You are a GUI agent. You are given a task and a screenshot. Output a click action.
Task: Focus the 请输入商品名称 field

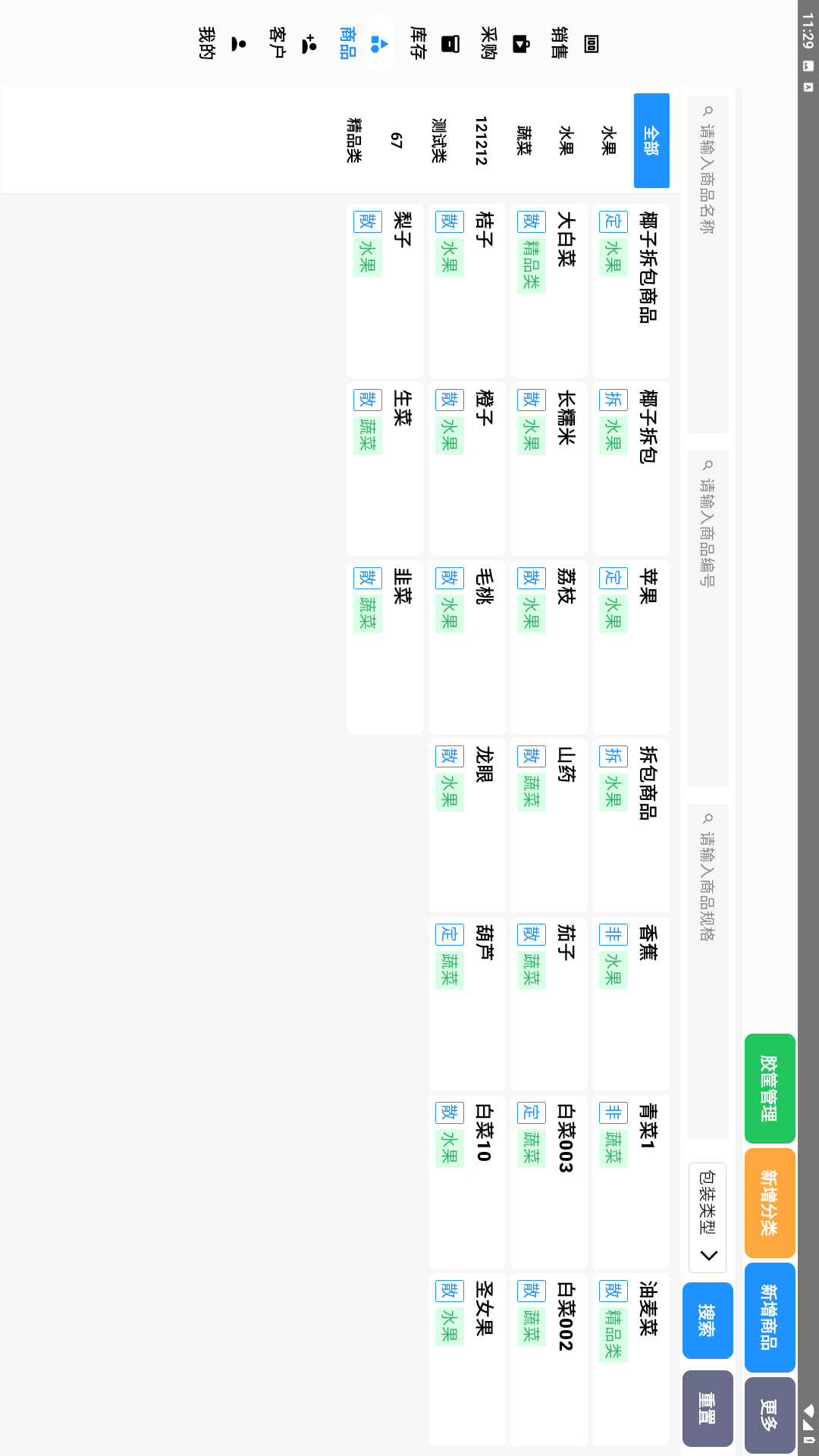point(707,265)
